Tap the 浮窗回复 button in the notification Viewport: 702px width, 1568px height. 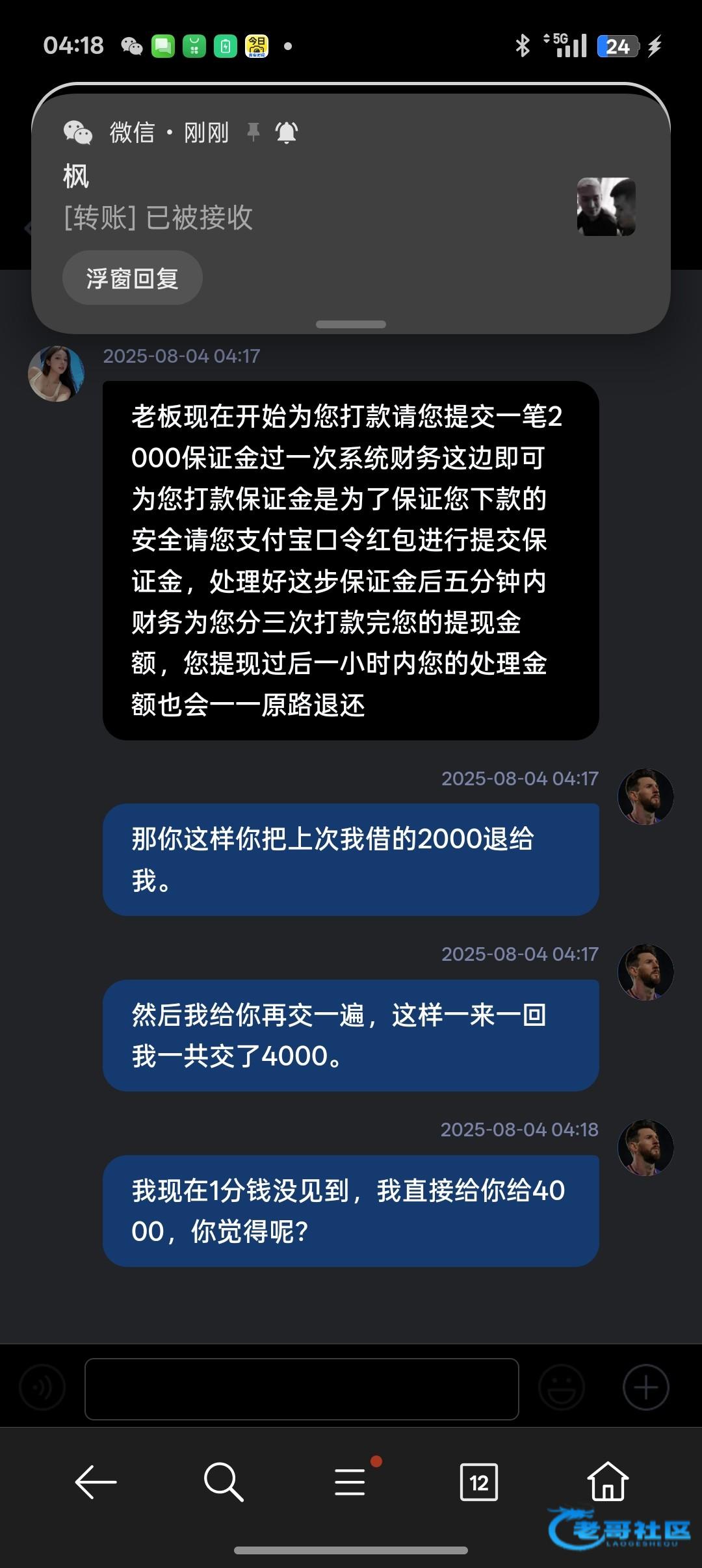[132, 278]
